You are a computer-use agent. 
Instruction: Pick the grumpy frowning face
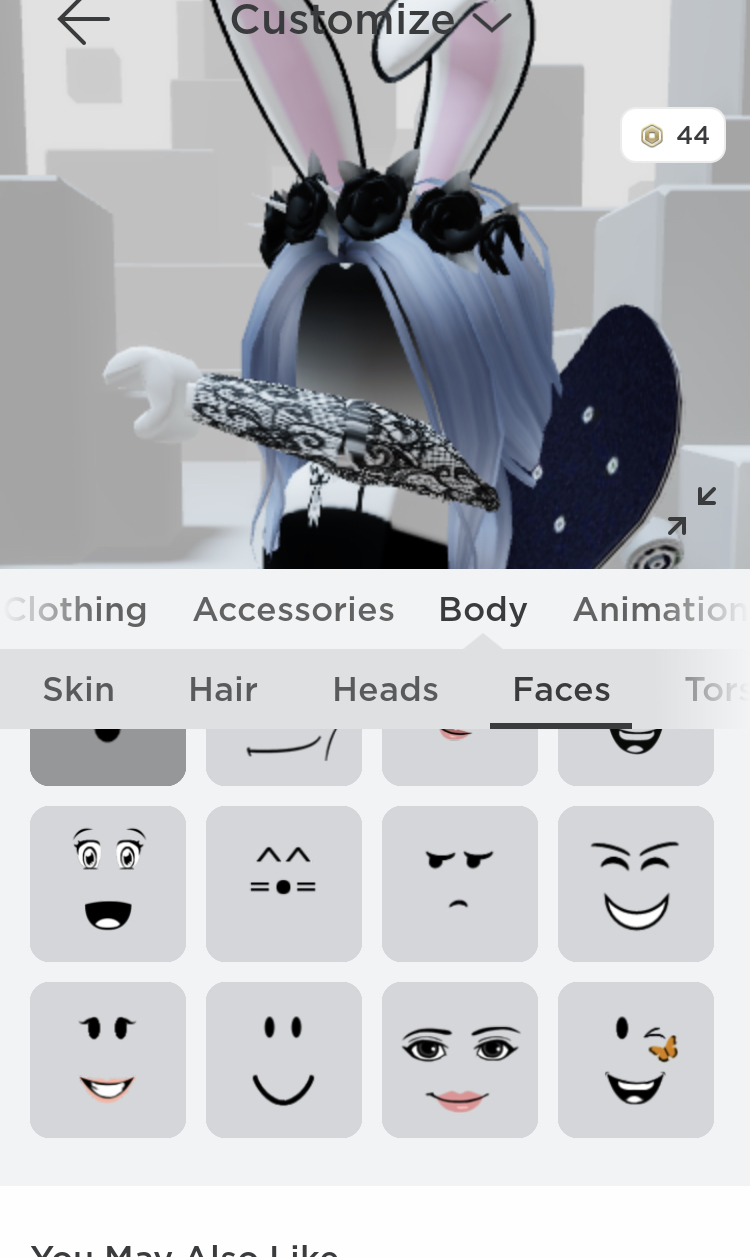point(460,884)
